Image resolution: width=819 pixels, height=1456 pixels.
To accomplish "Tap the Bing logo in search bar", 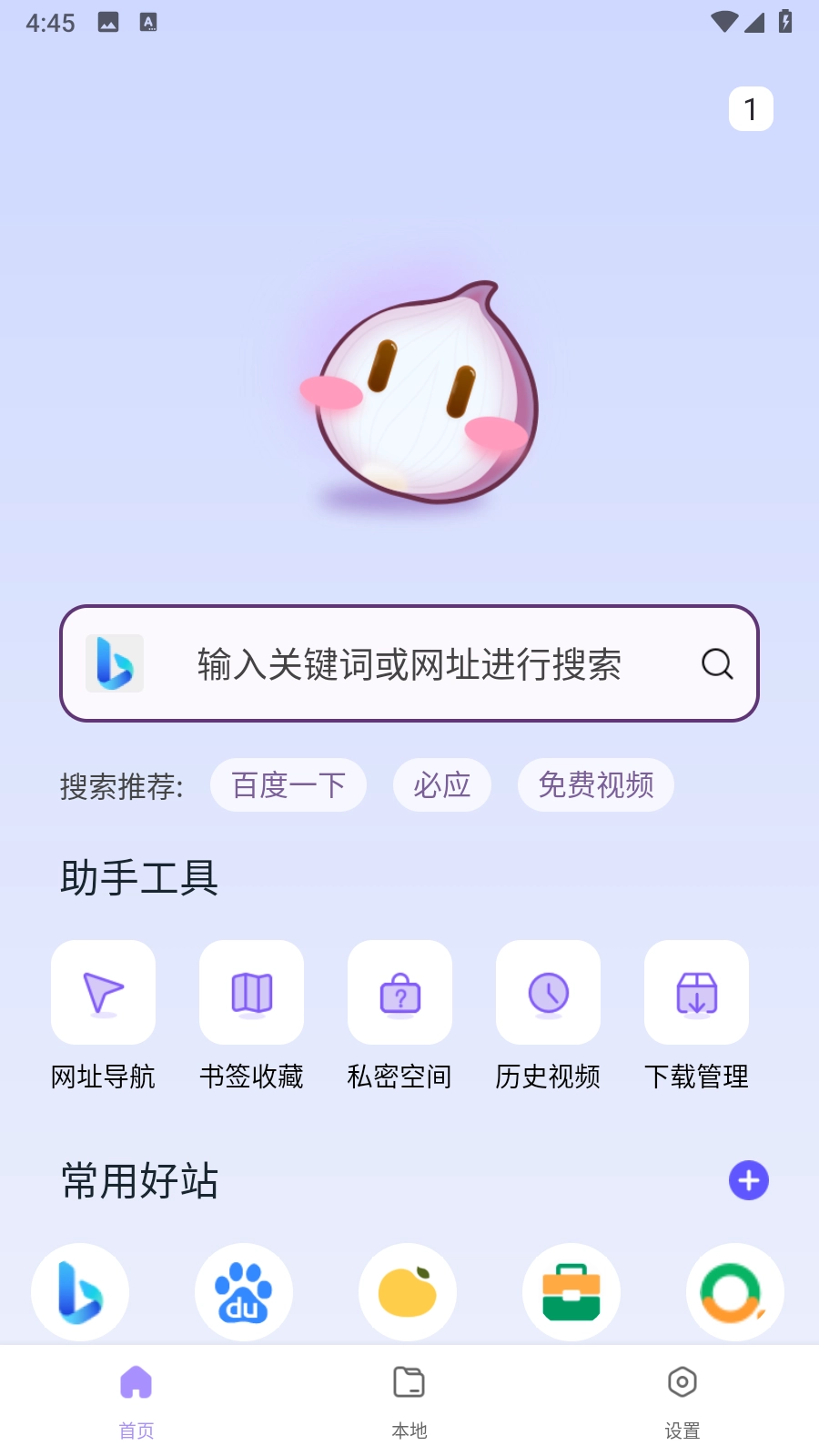I will click(115, 663).
